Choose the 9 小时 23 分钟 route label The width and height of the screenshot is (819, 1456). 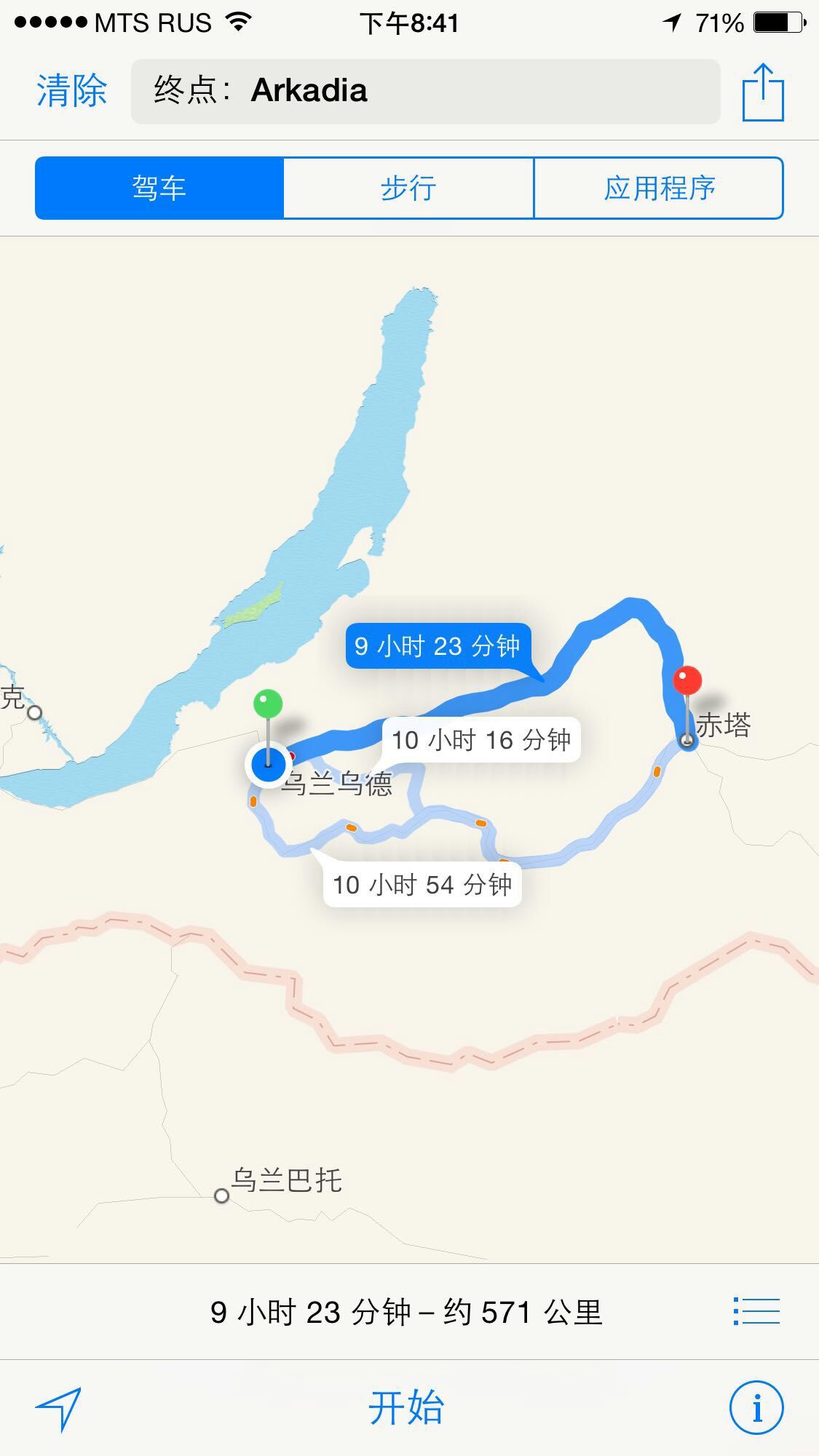[437, 646]
